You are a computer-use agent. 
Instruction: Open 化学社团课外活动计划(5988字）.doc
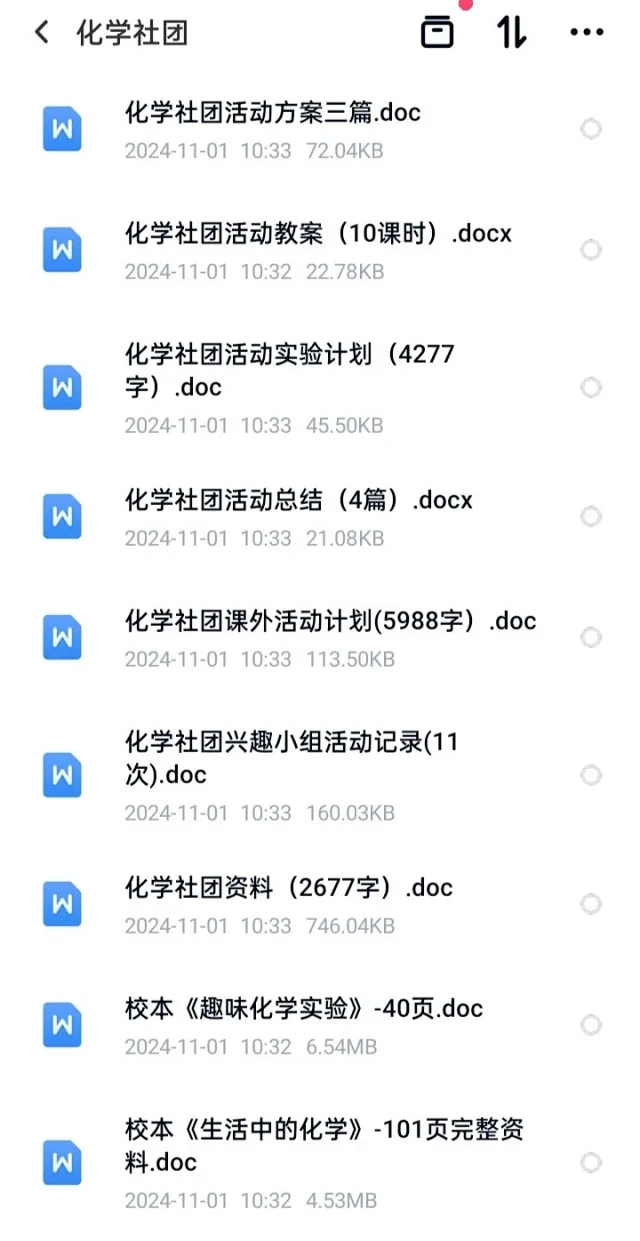tap(320, 637)
